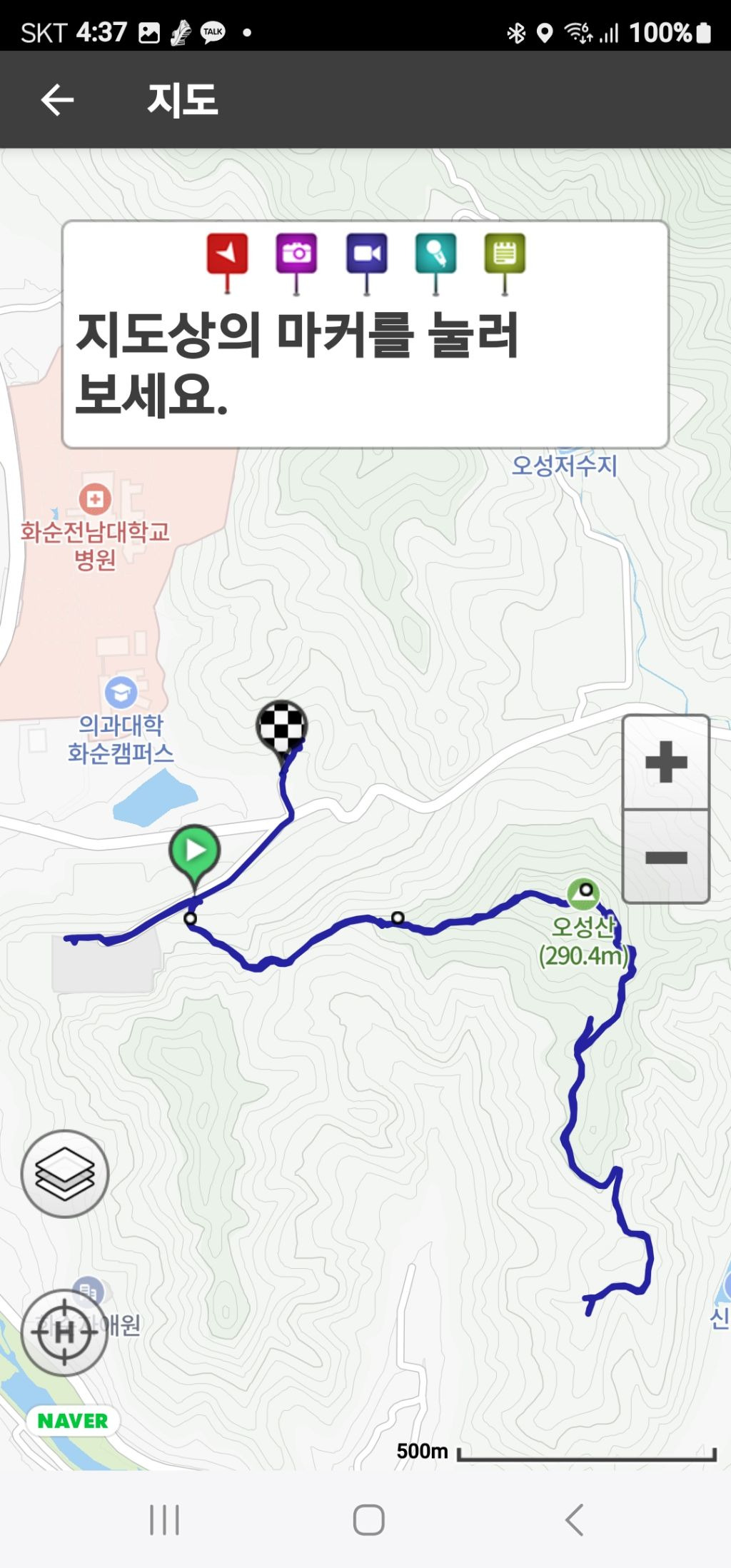The width and height of the screenshot is (731, 1568).
Task: Zoom out the map with minus
Action: (665, 857)
